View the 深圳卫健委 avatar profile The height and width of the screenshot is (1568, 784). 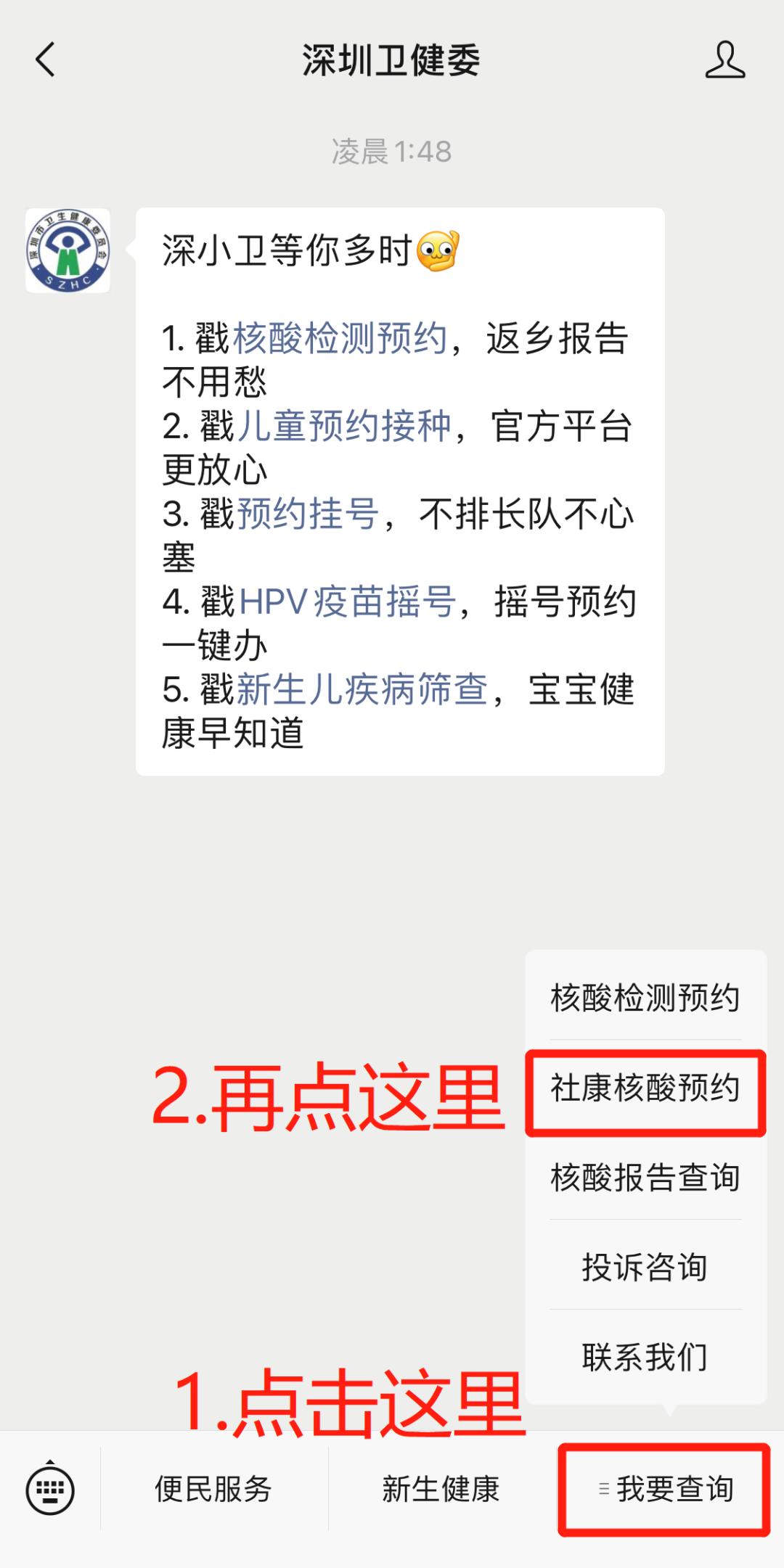pyautogui.click(x=68, y=251)
